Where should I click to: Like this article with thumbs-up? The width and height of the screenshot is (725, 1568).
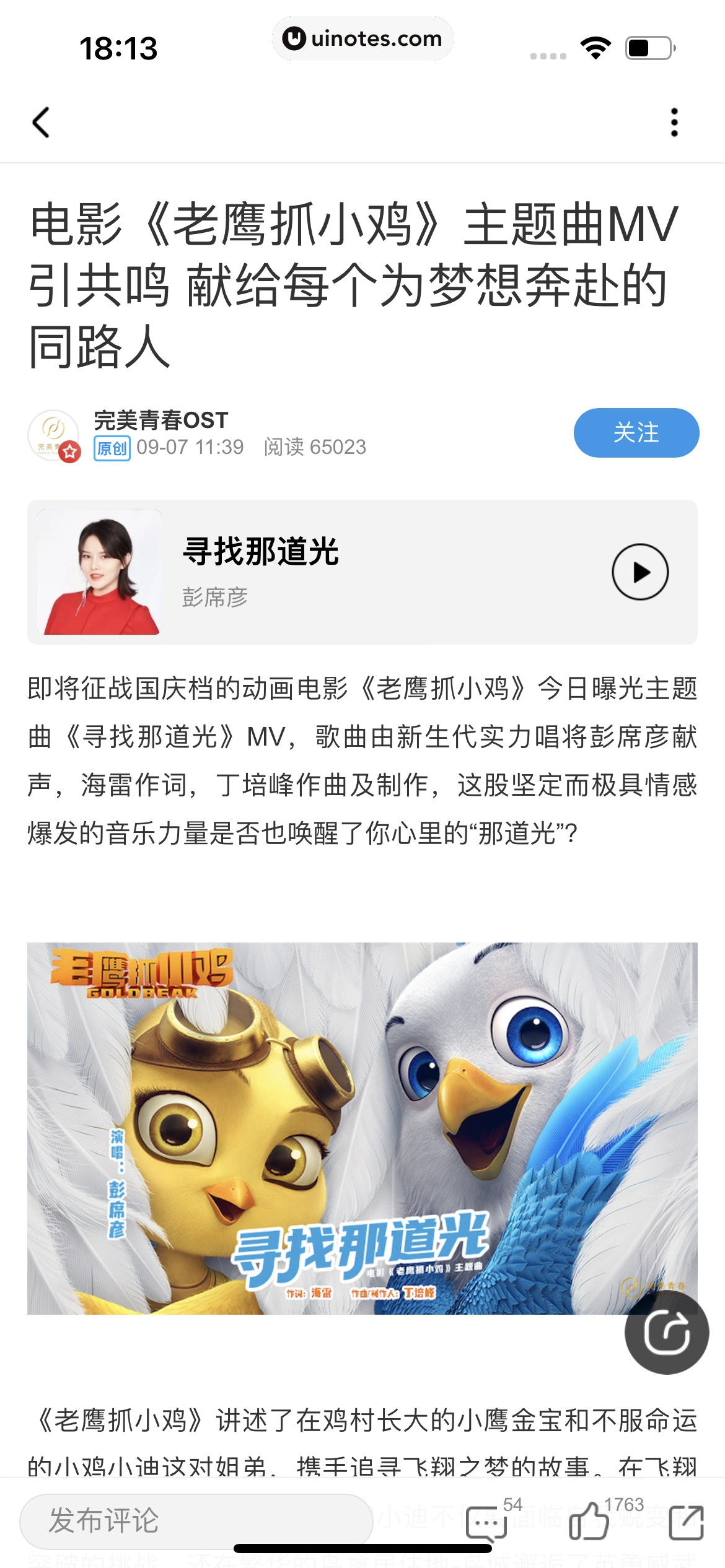(x=589, y=1522)
